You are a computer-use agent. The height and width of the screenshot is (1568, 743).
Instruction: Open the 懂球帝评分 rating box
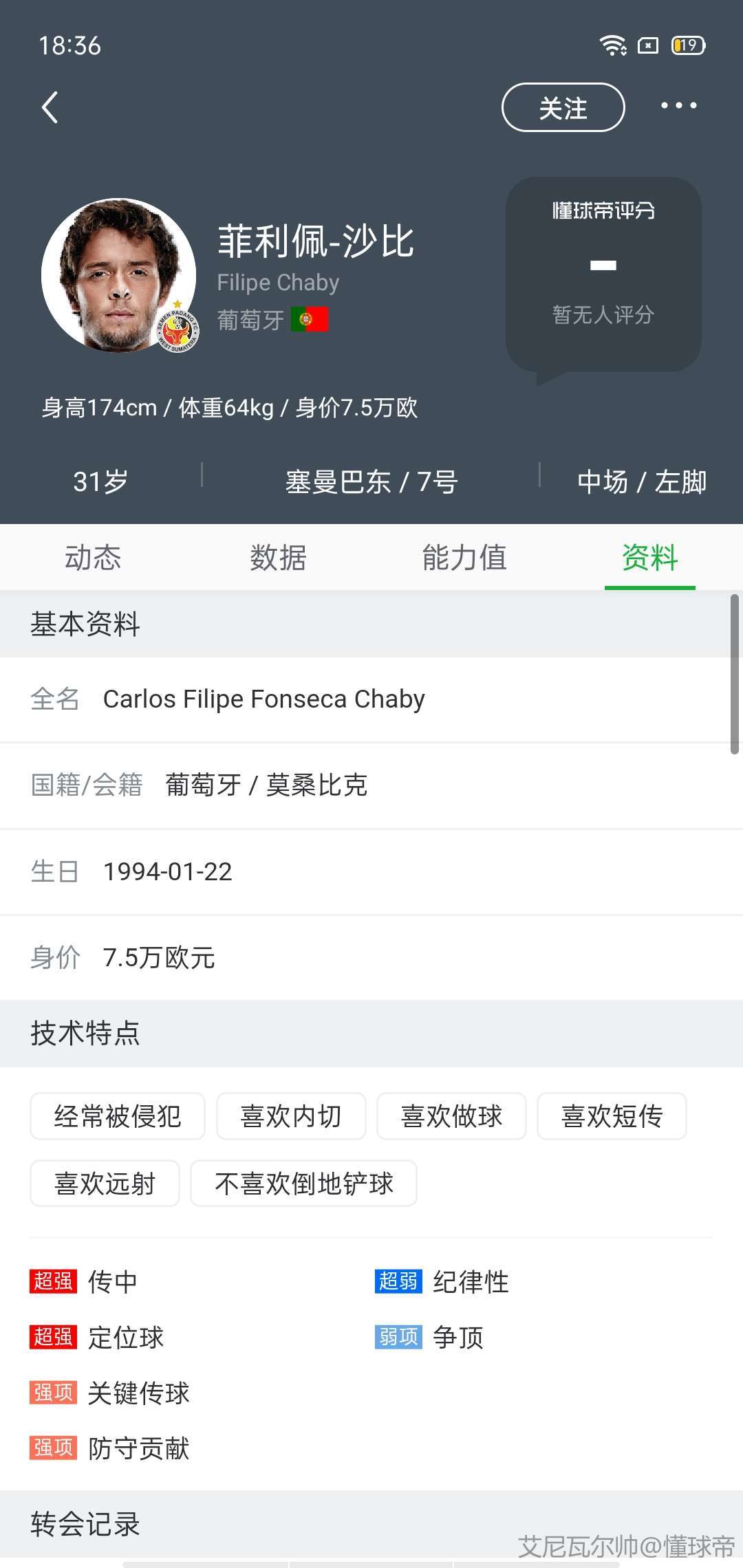pos(603,275)
